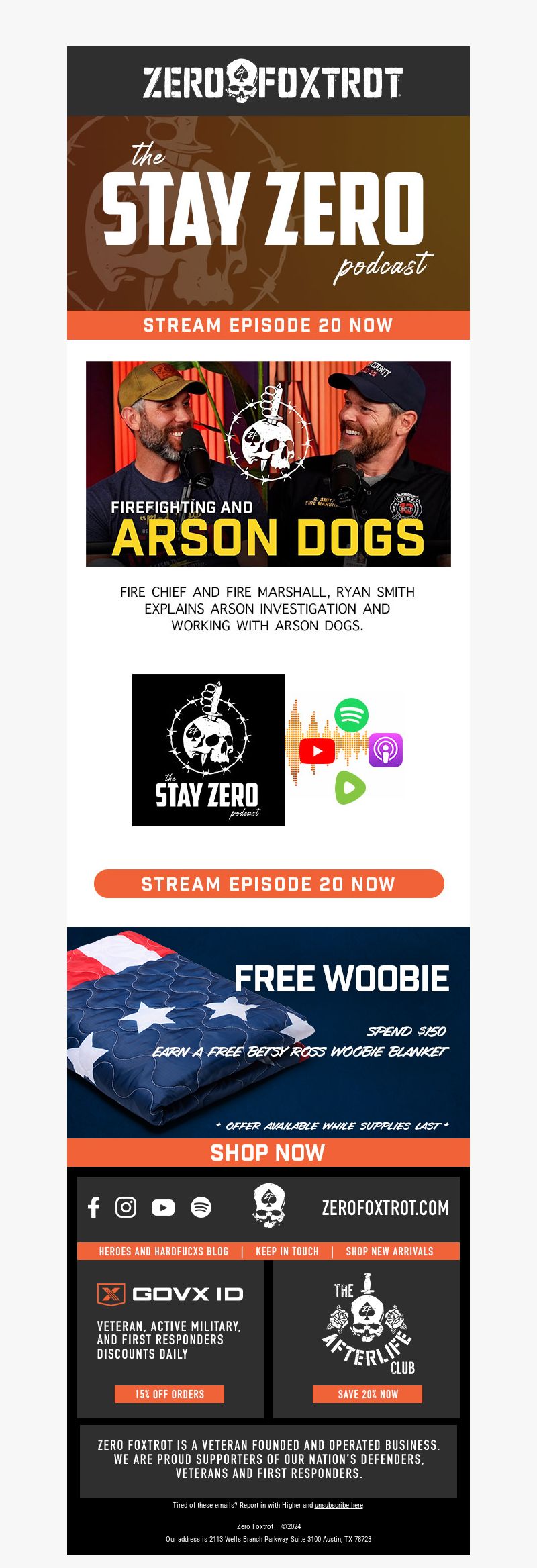The width and height of the screenshot is (537, 1568).
Task: Visit ZEROFOXTROT.COM link
Action: (x=385, y=1208)
